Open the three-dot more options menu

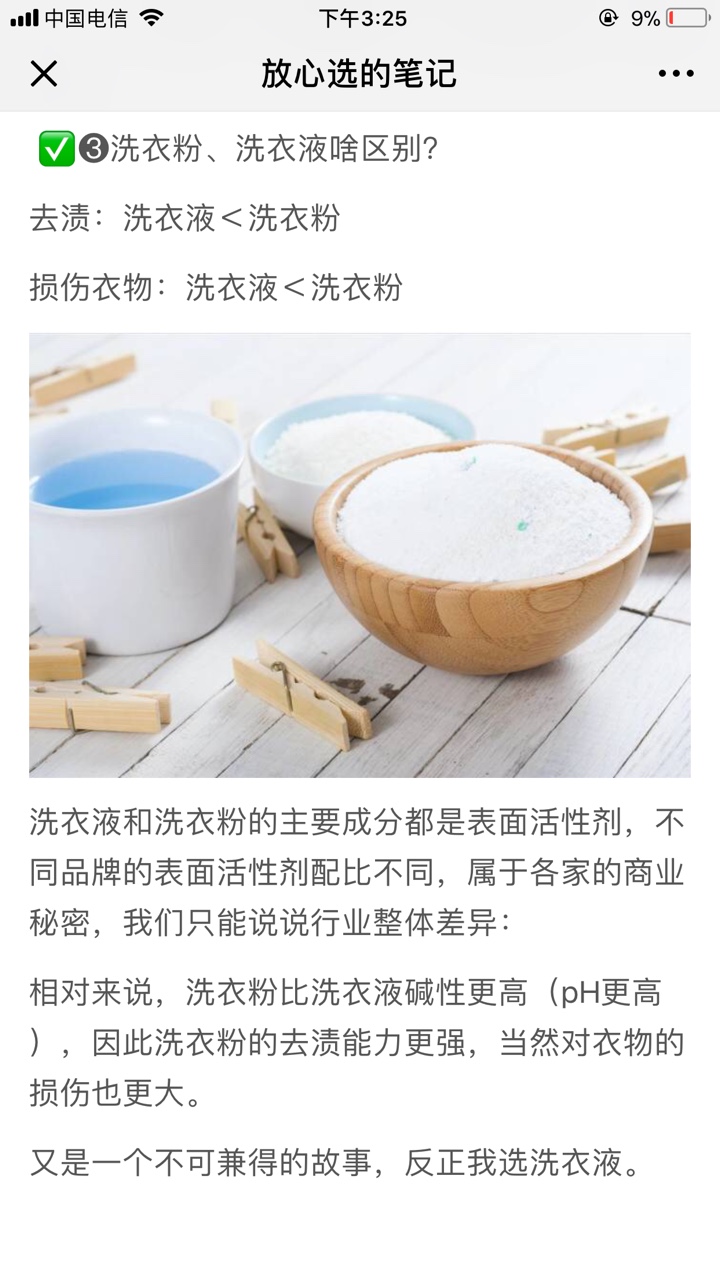pyautogui.click(x=676, y=74)
